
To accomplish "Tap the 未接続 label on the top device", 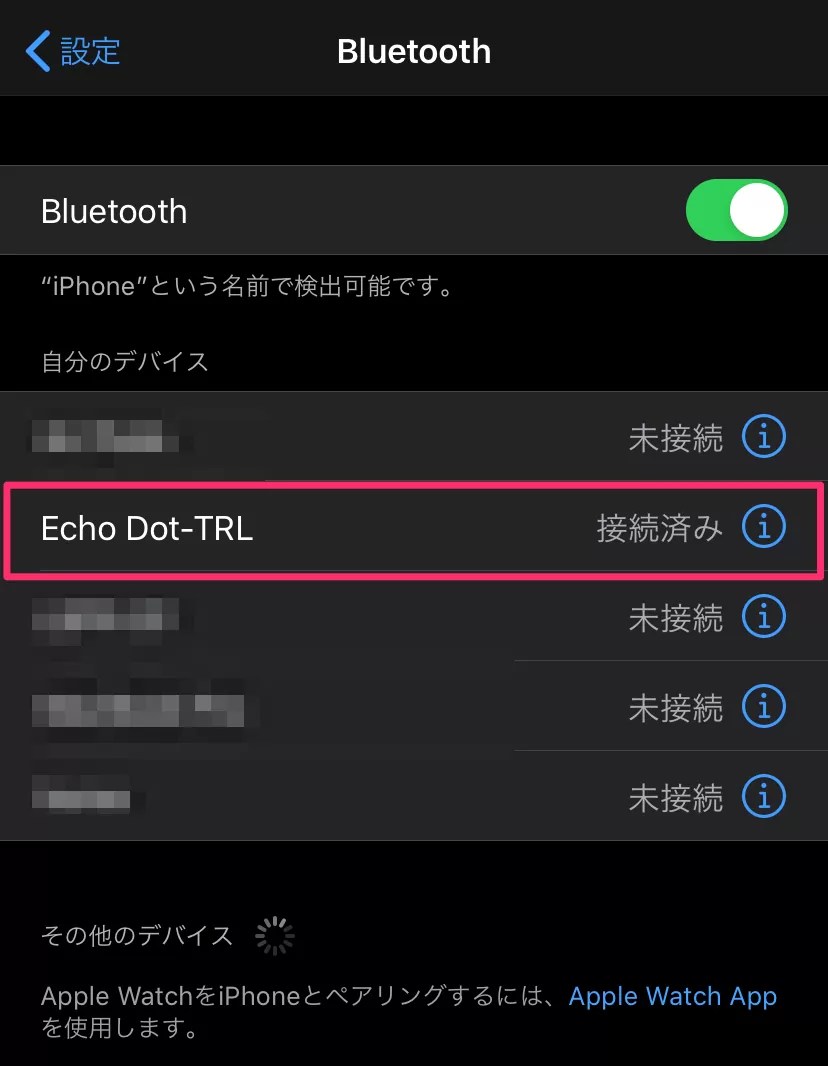I will (675, 437).
